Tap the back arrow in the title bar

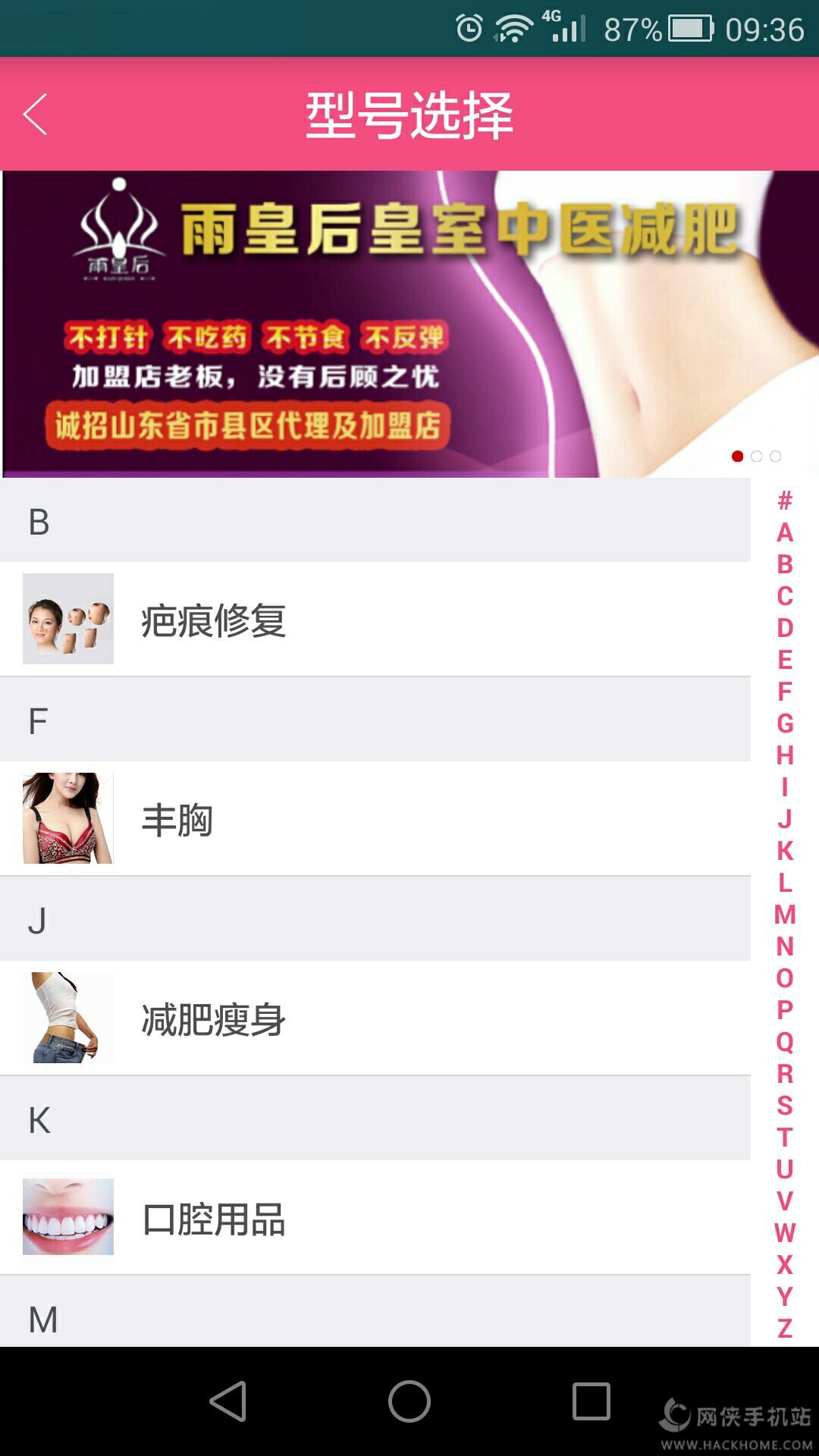point(34,114)
